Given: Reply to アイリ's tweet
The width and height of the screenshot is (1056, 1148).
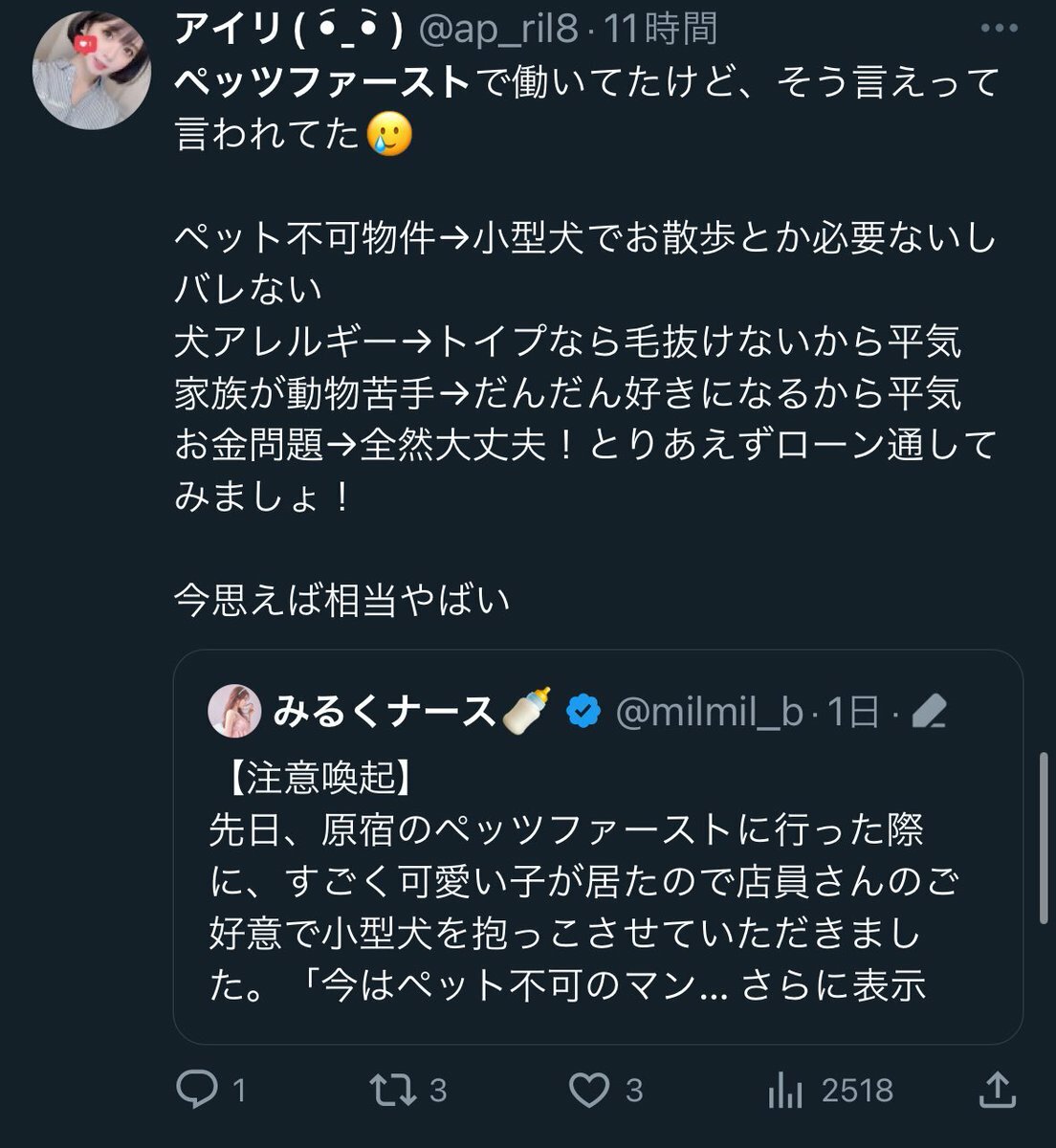Looking at the screenshot, I should 198,1090.
